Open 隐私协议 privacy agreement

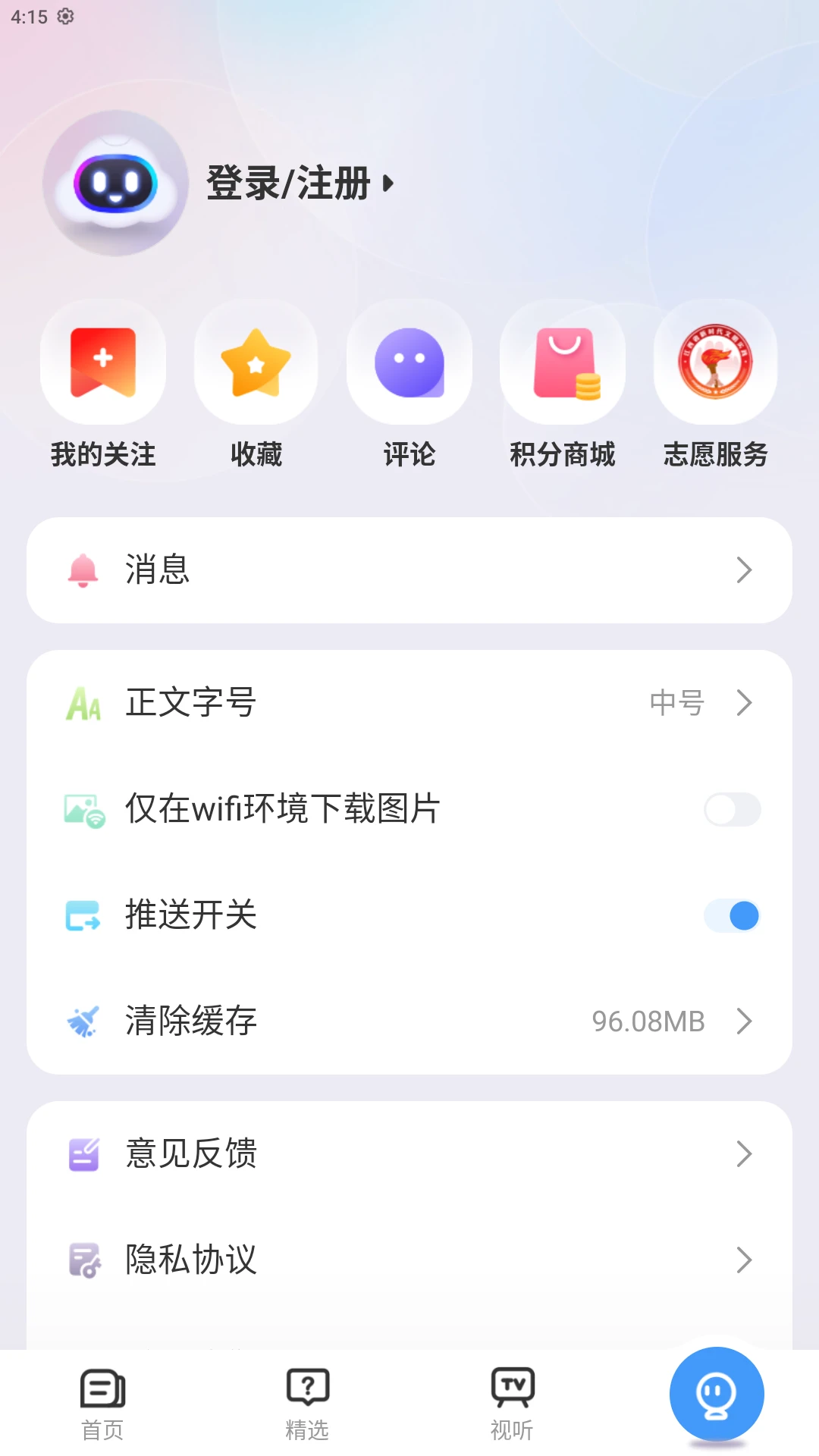point(190,1260)
